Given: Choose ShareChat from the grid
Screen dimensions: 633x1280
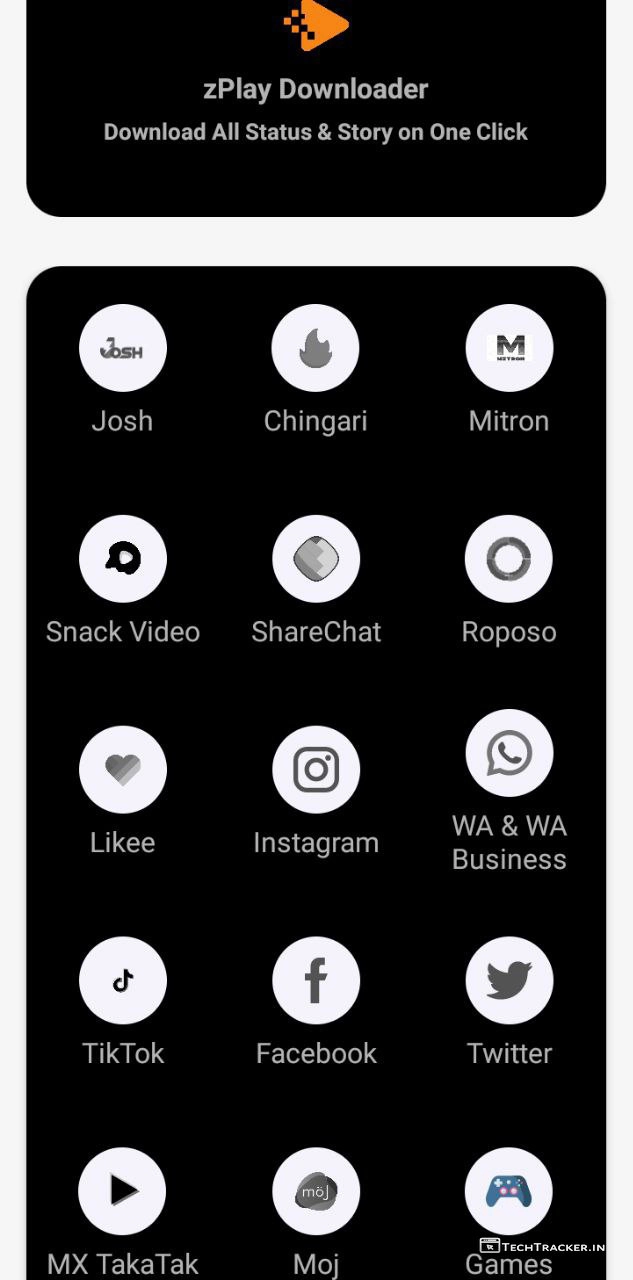Looking at the screenshot, I should 316,559.
